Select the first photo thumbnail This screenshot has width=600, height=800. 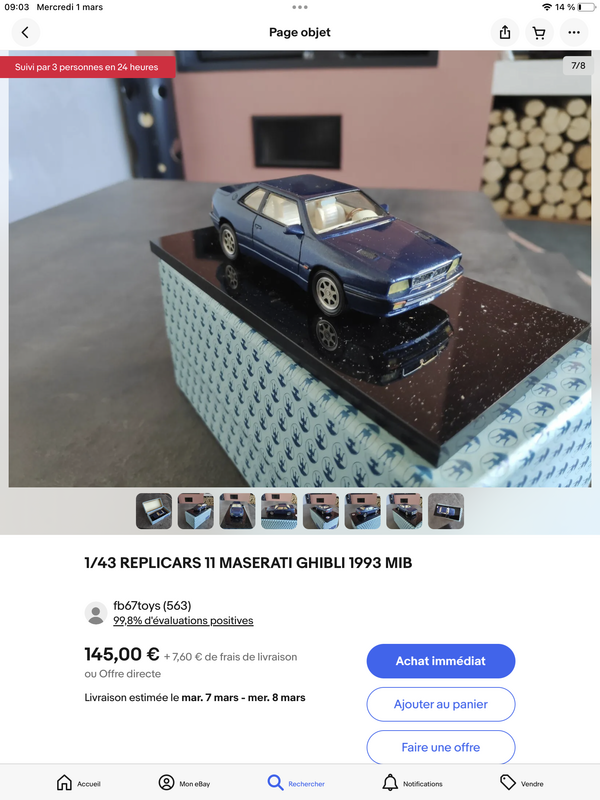(x=154, y=511)
